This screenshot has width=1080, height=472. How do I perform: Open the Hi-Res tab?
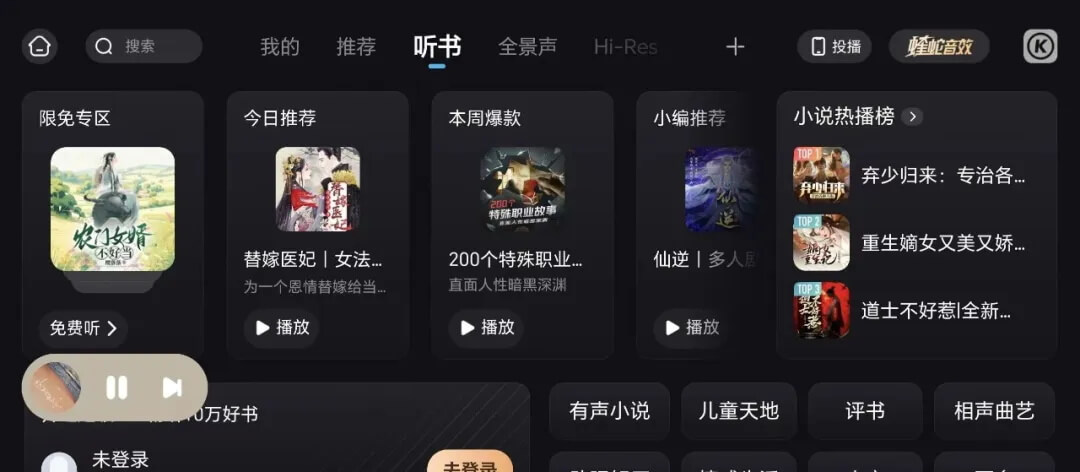tap(625, 47)
